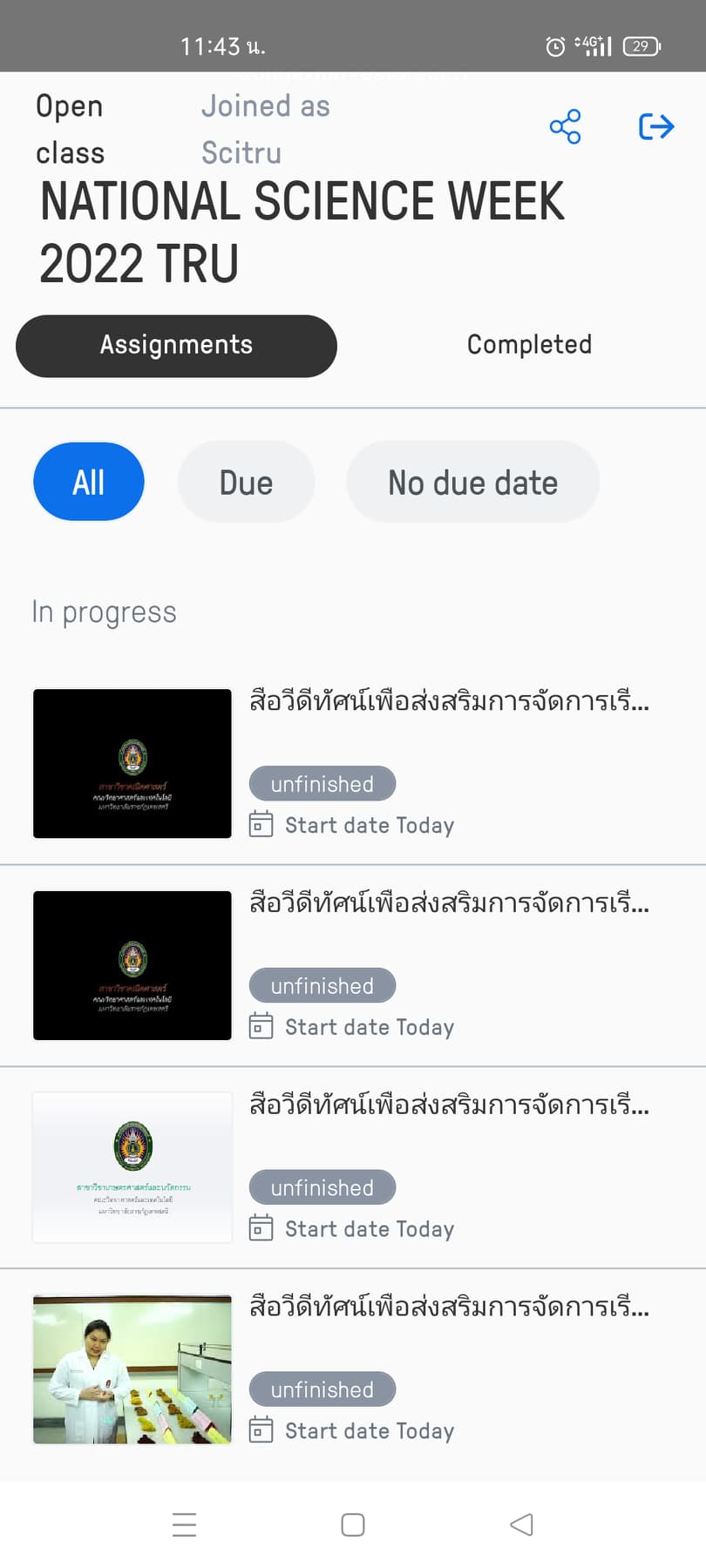Screen dimensions: 706x1568
Task: Switch to the Completed tab
Action: point(529,345)
